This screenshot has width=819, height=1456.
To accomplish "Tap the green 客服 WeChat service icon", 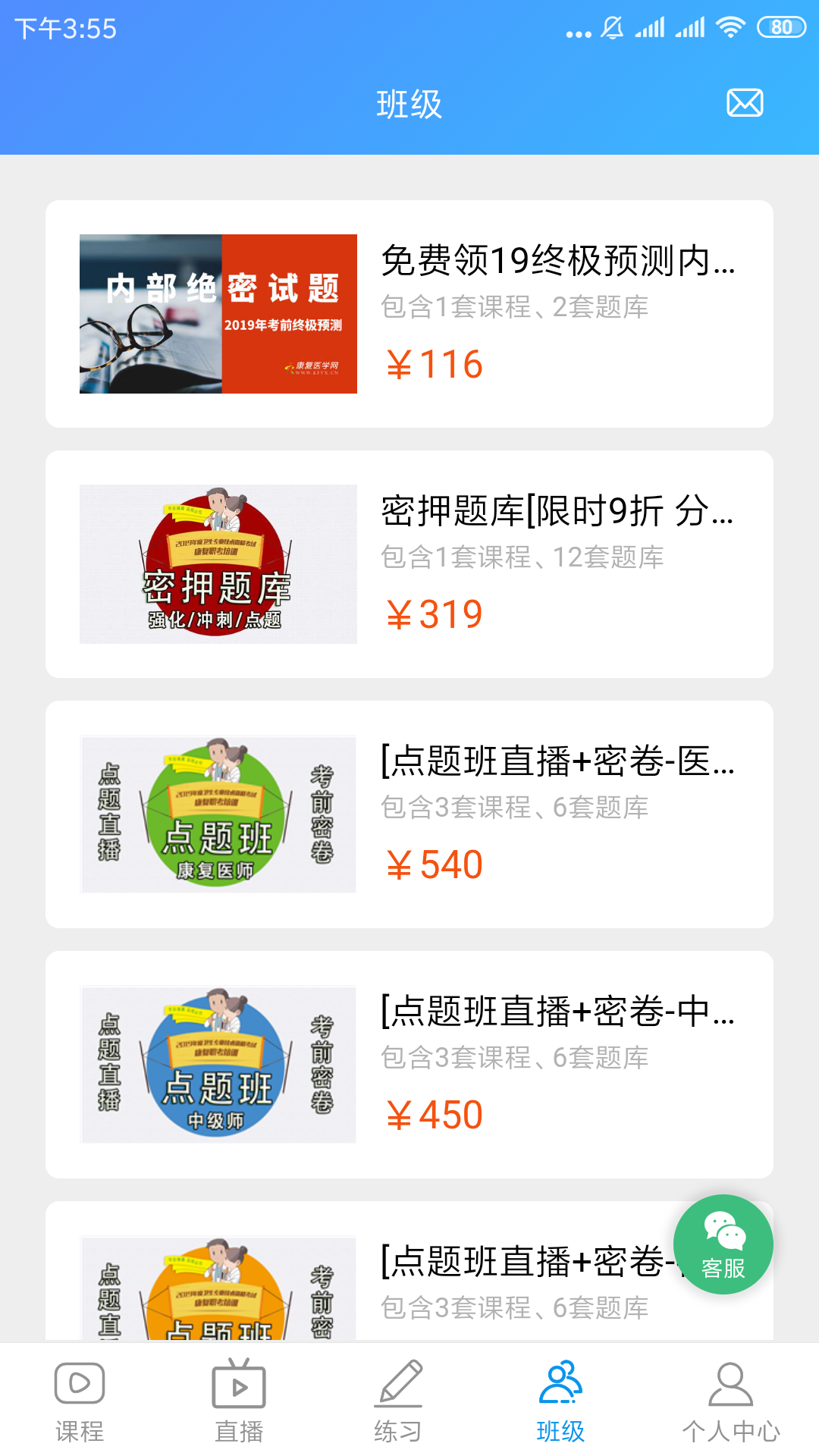I will coord(723,1244).
